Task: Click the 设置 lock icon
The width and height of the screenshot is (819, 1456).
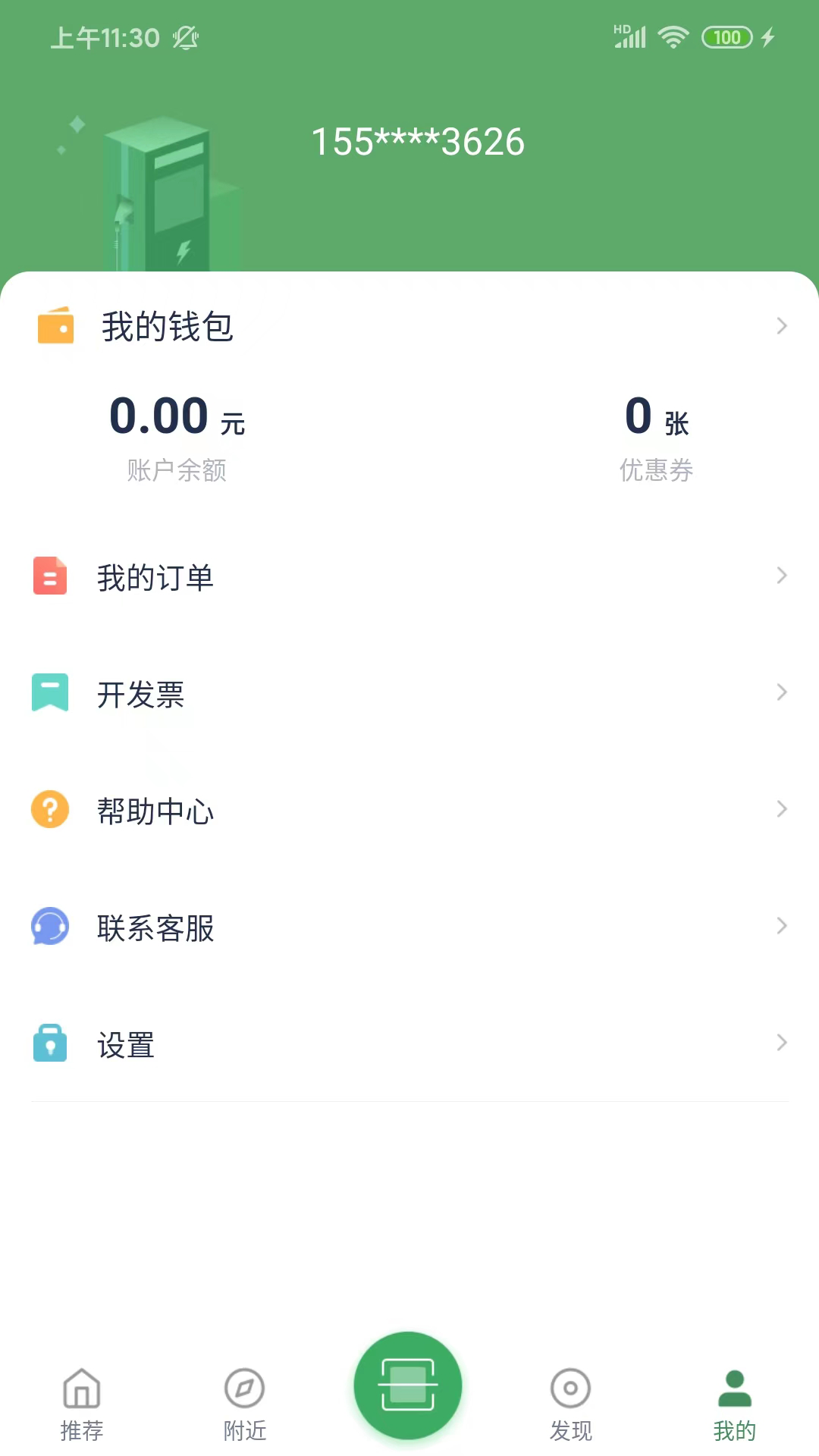Action: (49, 1043)
